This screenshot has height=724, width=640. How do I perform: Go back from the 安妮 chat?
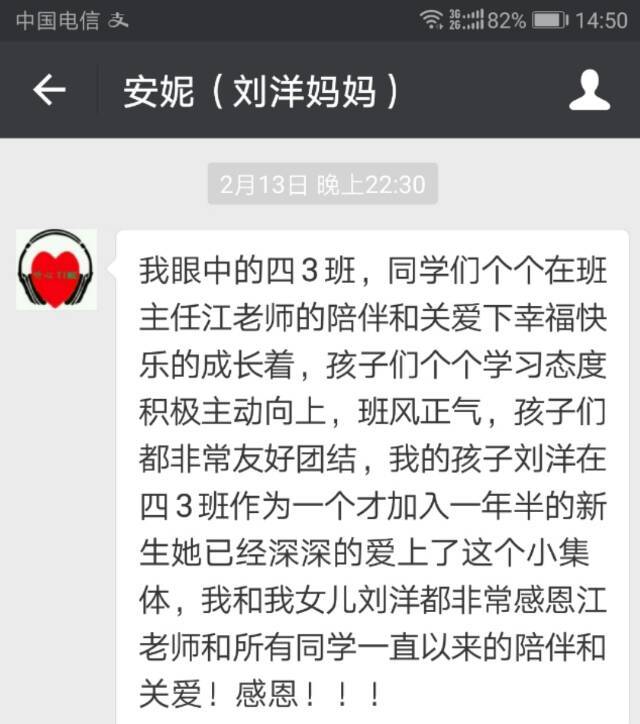click(49, 91)
